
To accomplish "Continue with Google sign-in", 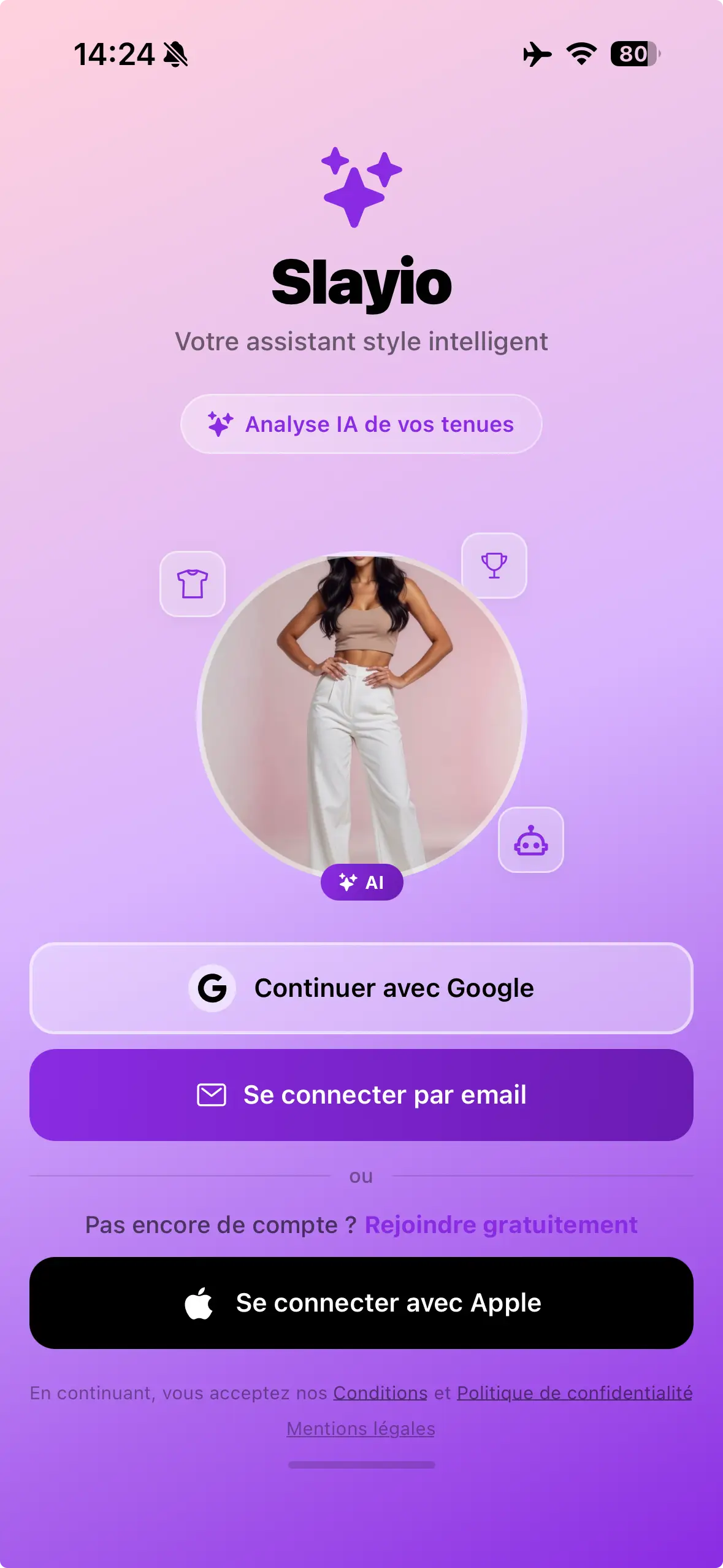I will tap(361, 988).
